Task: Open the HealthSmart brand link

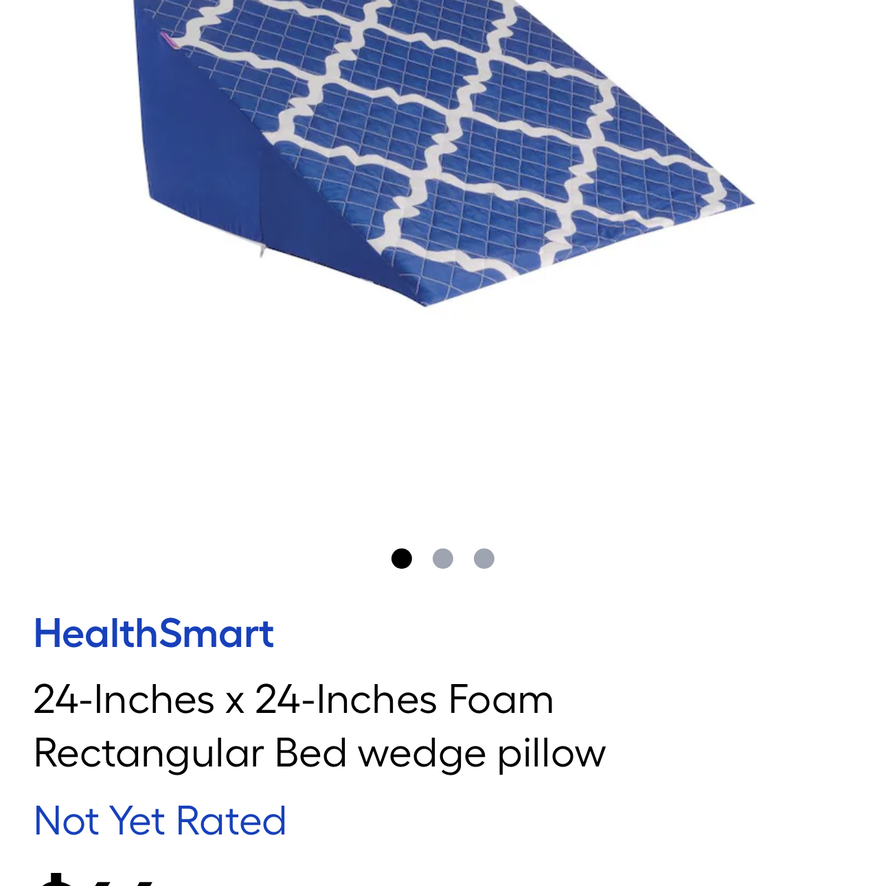Action: coord(153,634)
